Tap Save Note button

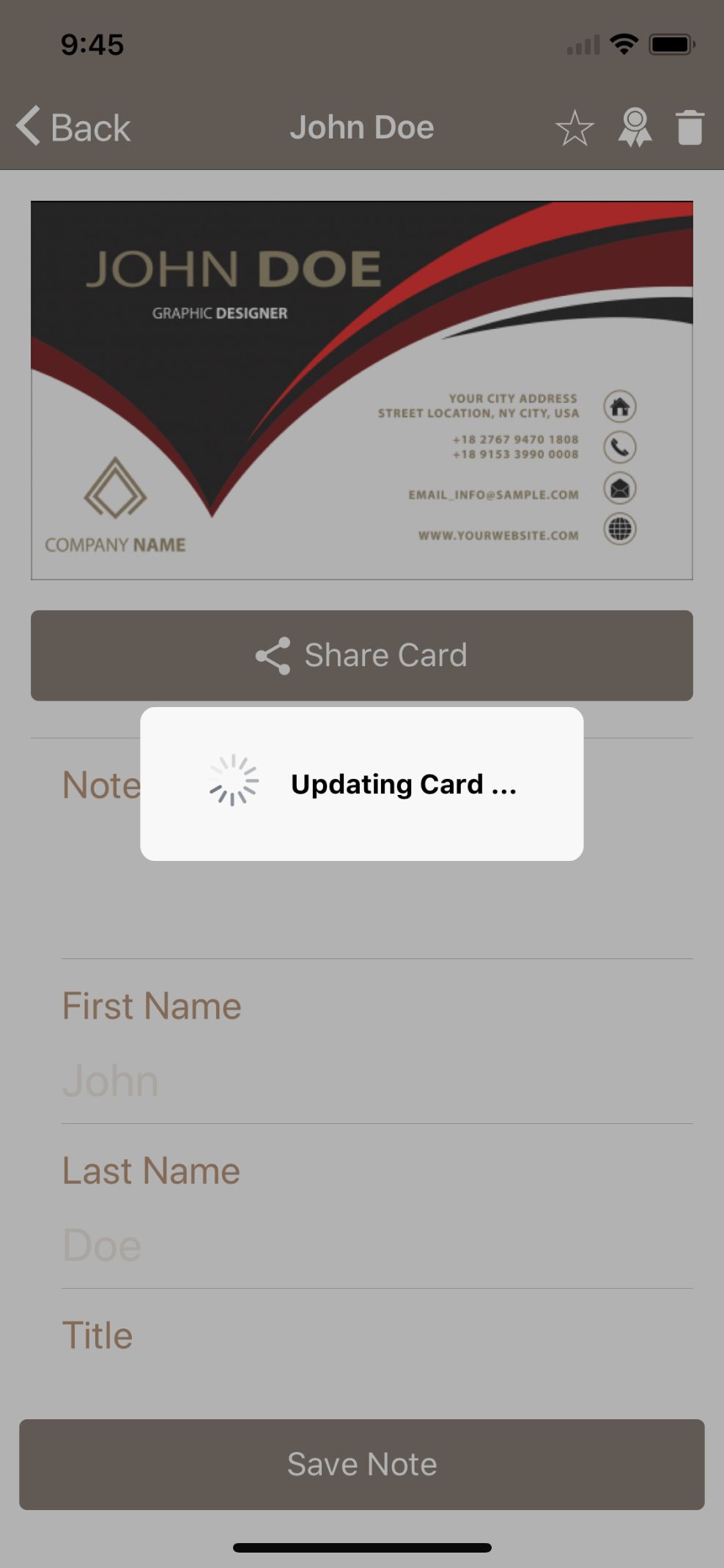[x=362, y=1465]
